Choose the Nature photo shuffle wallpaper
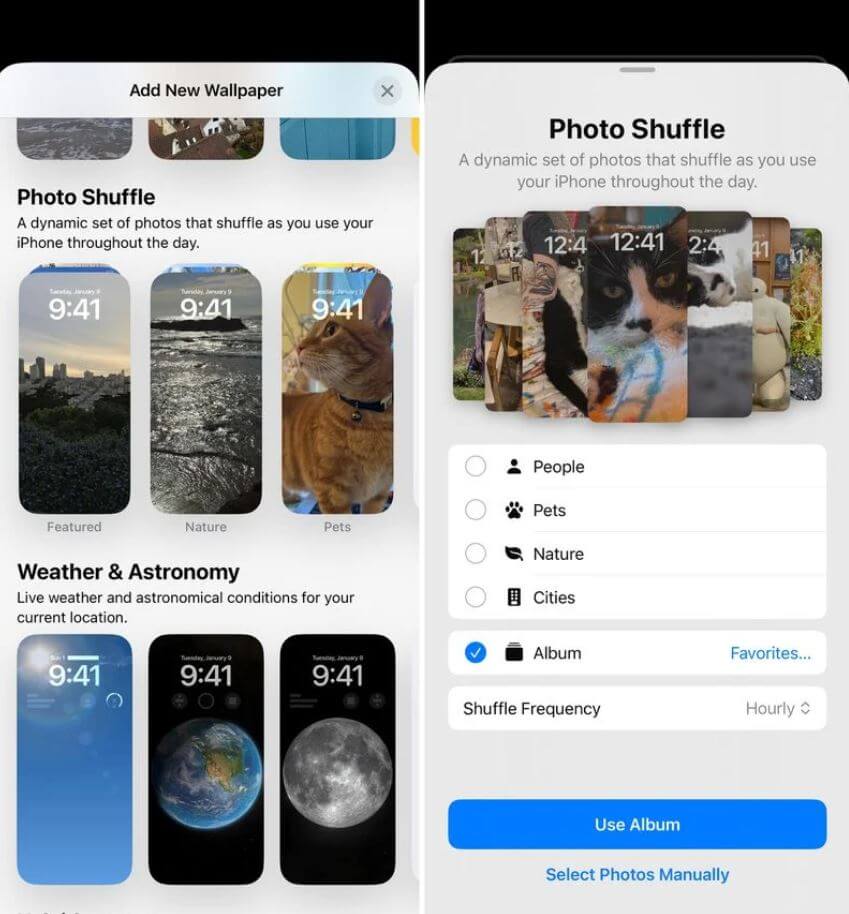The image size is (849, 914). [x=206, y=390]
